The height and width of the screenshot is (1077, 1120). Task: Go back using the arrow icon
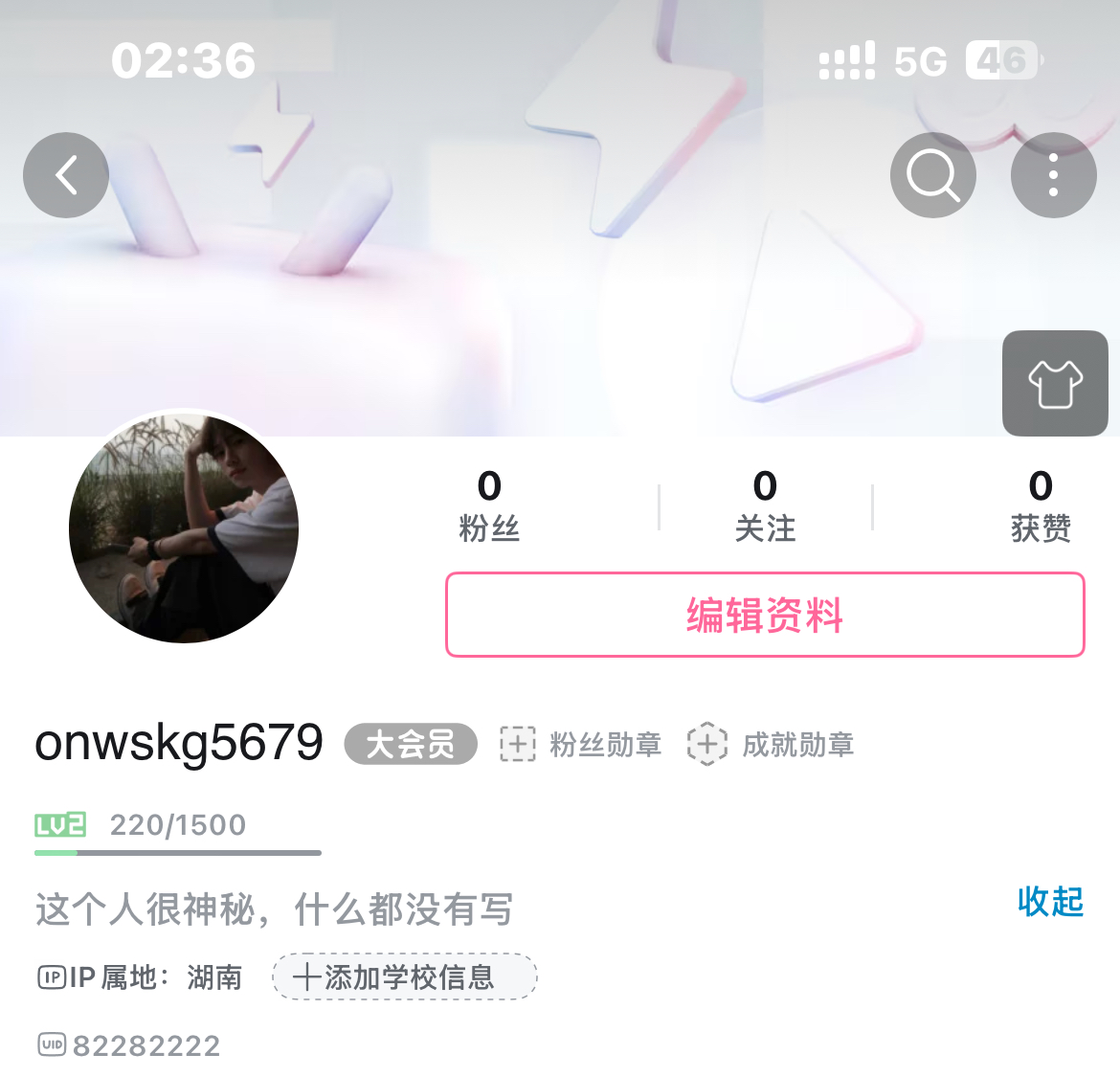66,175
